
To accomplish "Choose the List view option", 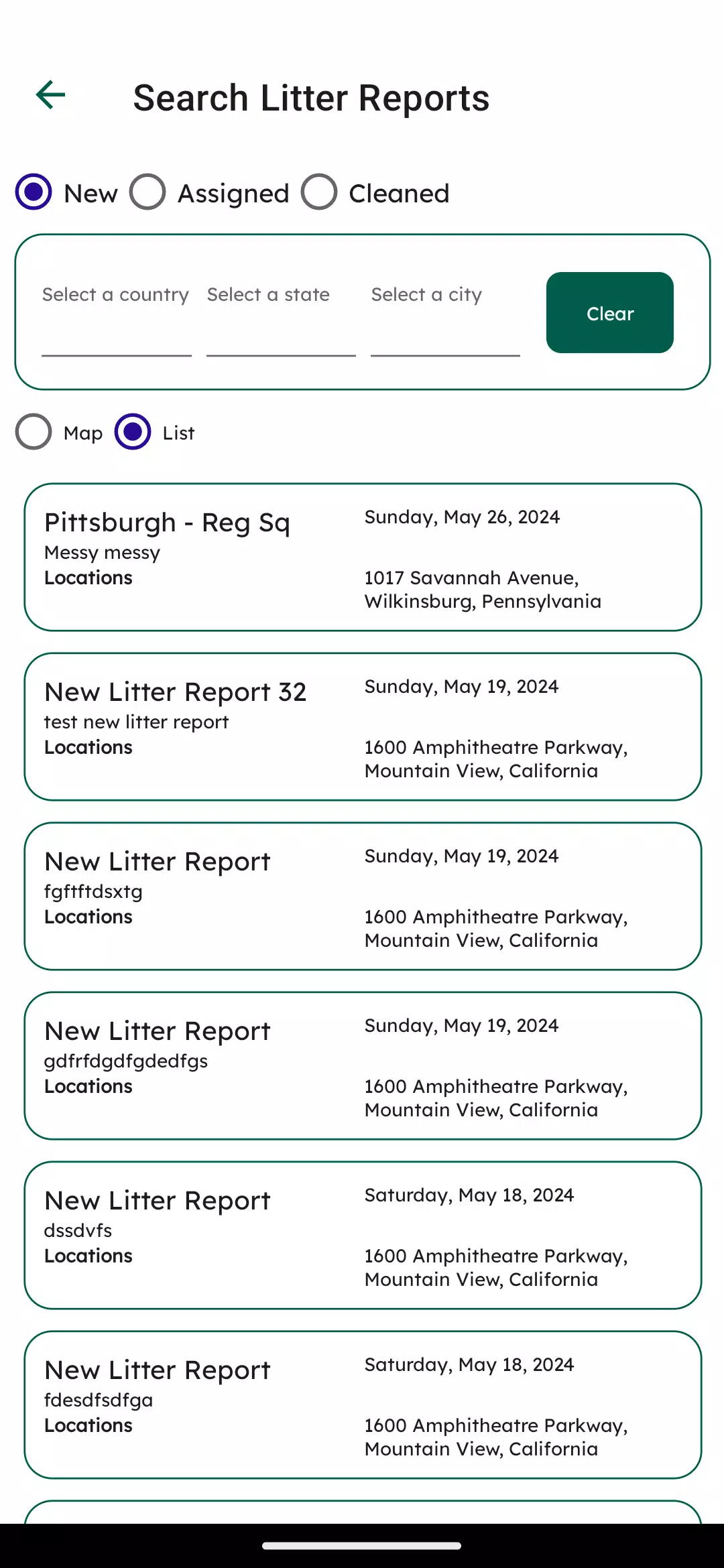I will click(x=133, y=432).
